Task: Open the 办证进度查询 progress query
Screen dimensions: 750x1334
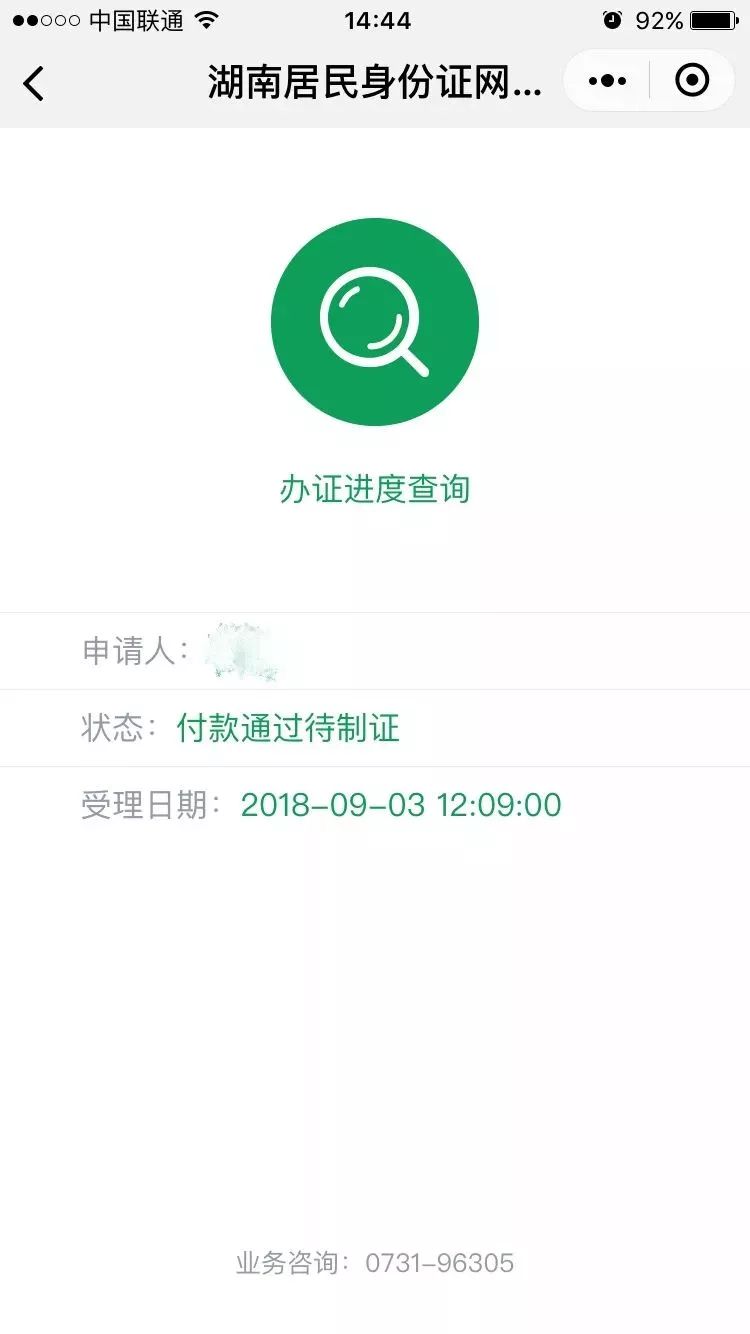Action: pos(374,489)
